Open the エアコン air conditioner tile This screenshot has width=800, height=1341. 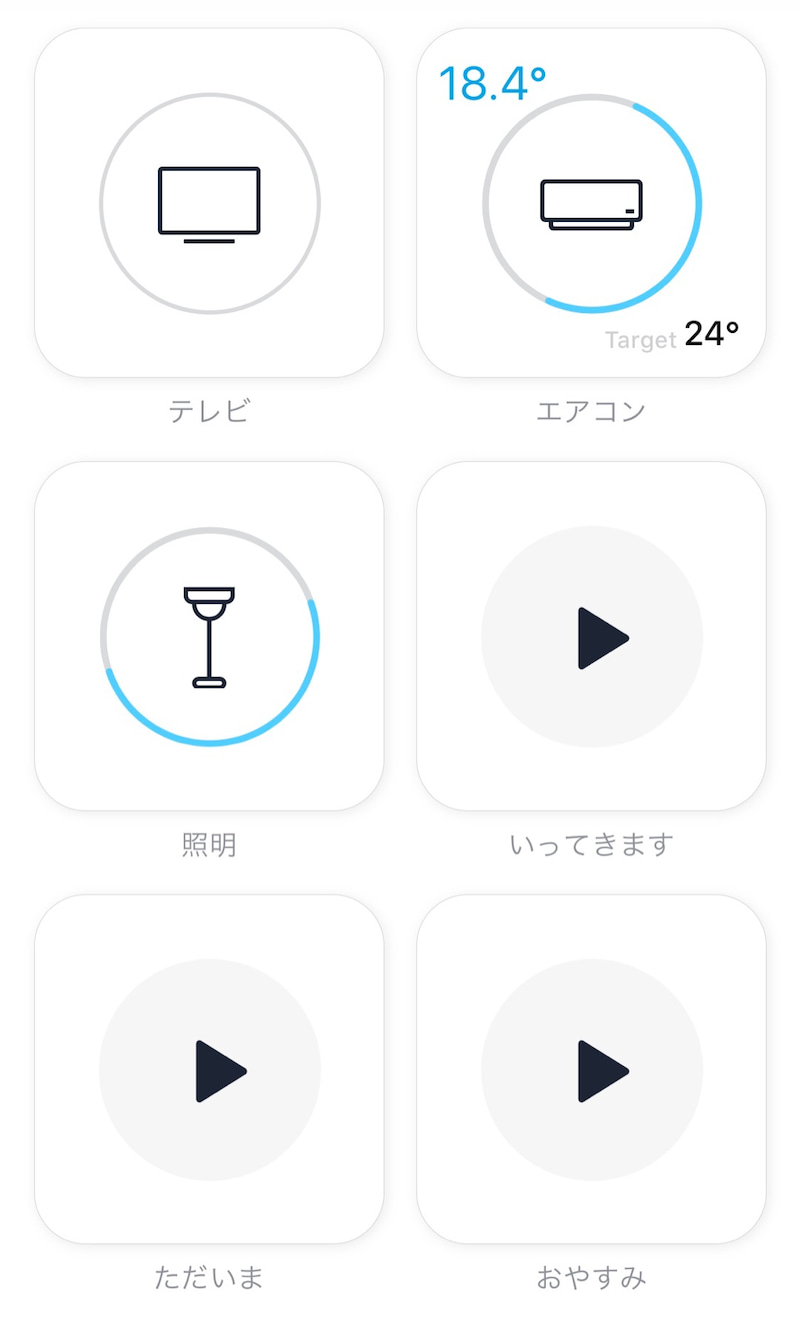pos(591,203)
